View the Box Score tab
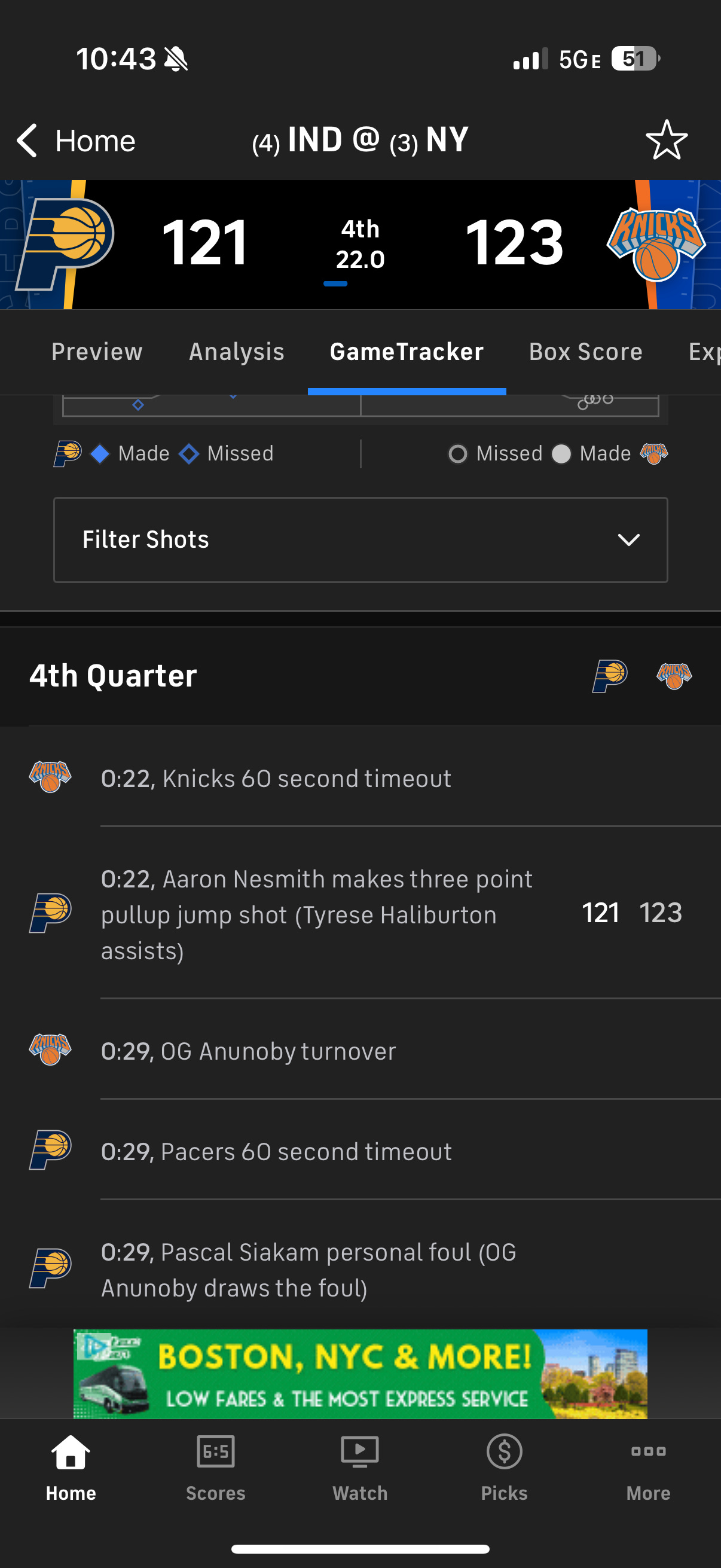Viewport: 721px width, 1568px height. point(585,352)
